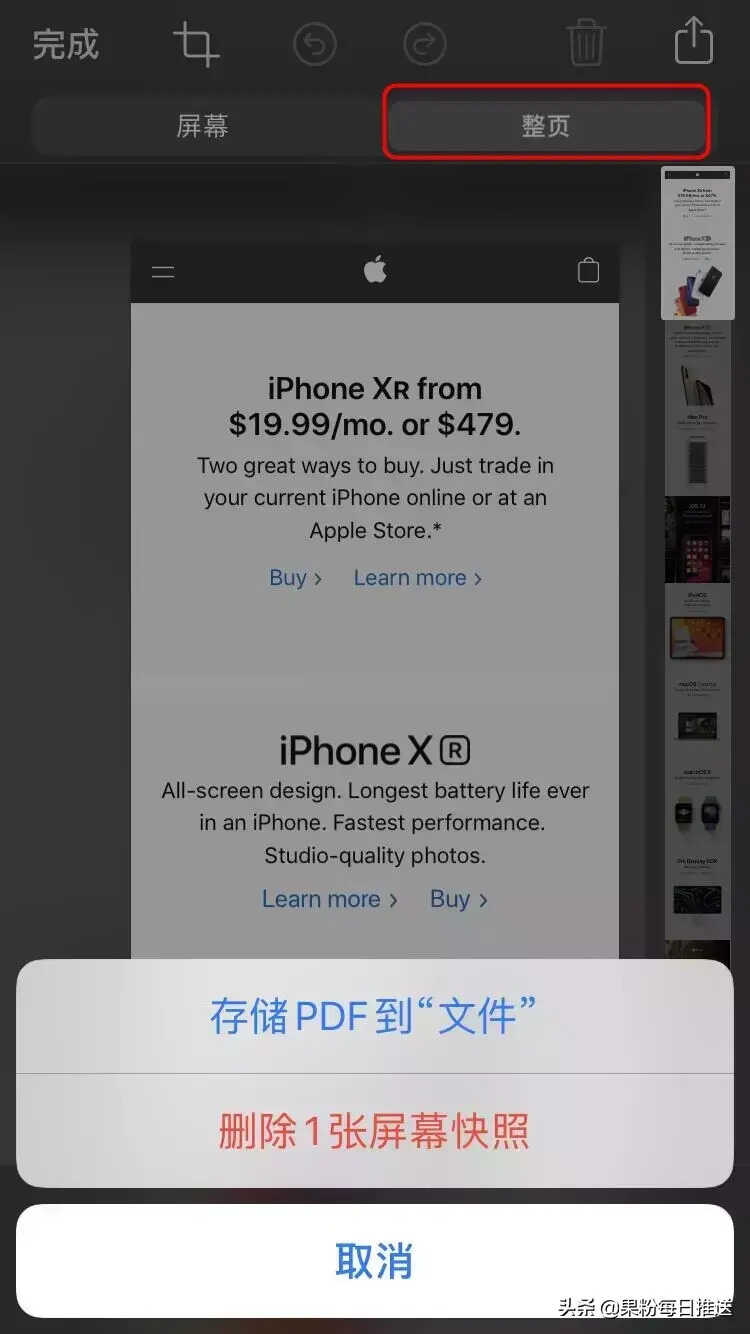Open the share sheet
Screen dimensions: 750x1334
(693, 42)
